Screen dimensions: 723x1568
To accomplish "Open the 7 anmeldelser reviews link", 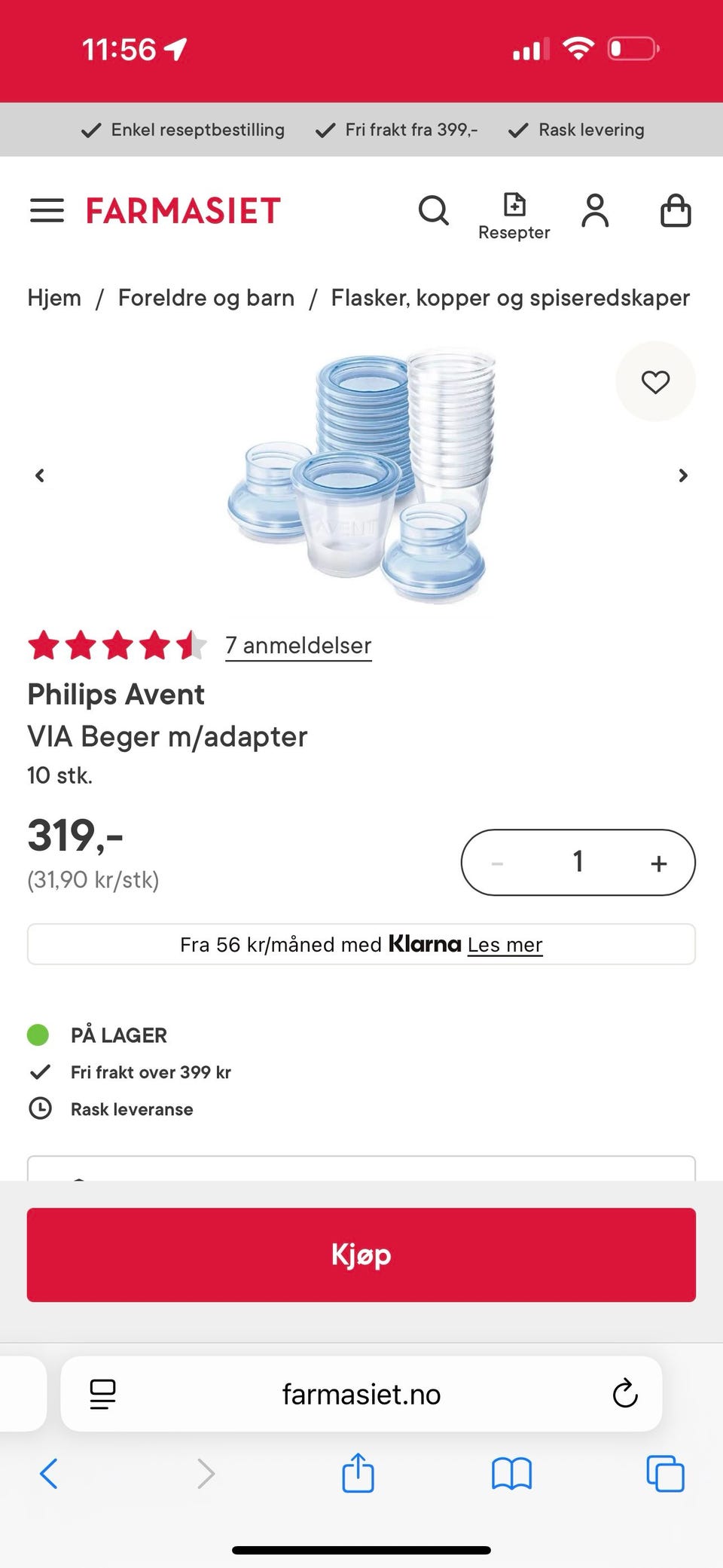I will [297, 646].
